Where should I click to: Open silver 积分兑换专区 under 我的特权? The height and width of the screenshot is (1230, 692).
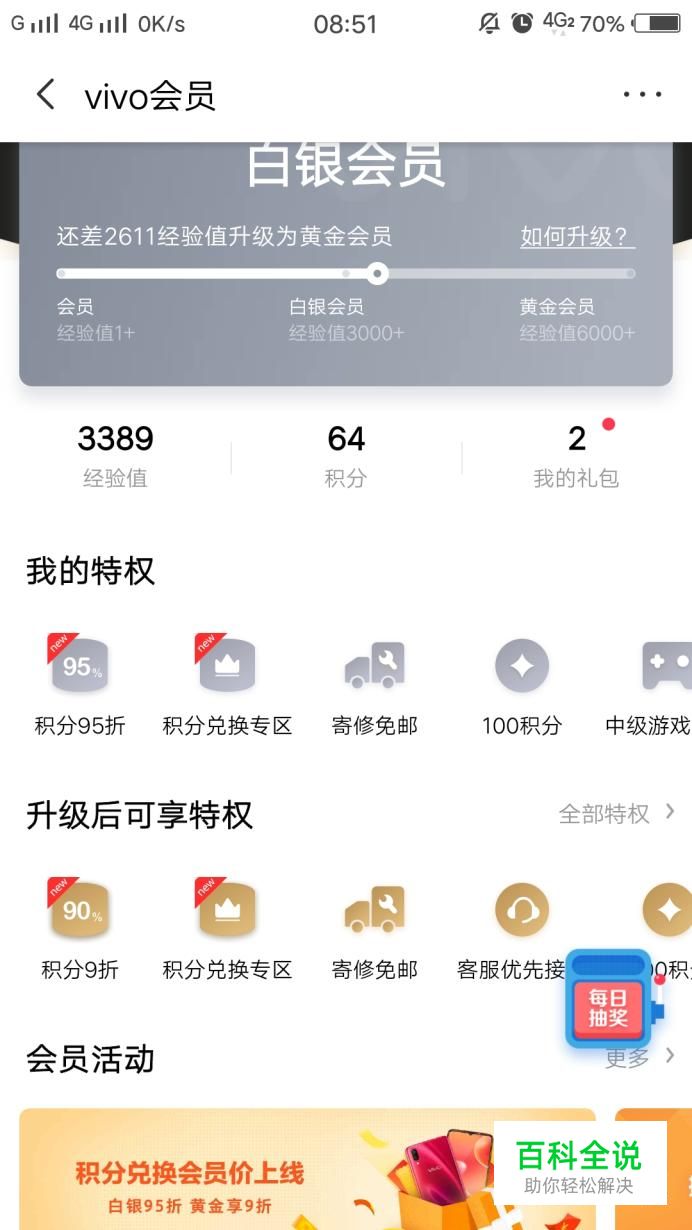point(227,685)
